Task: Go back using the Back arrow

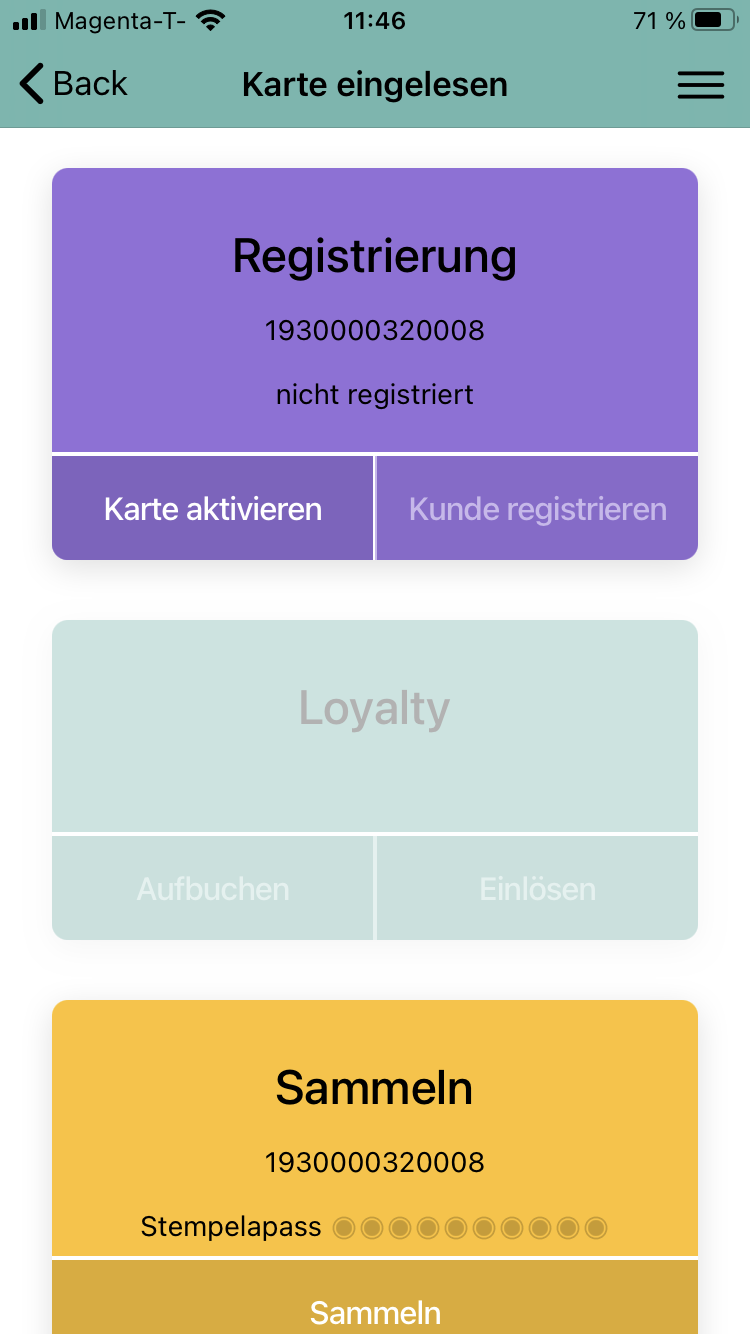Action: click(x=73, y=84)
